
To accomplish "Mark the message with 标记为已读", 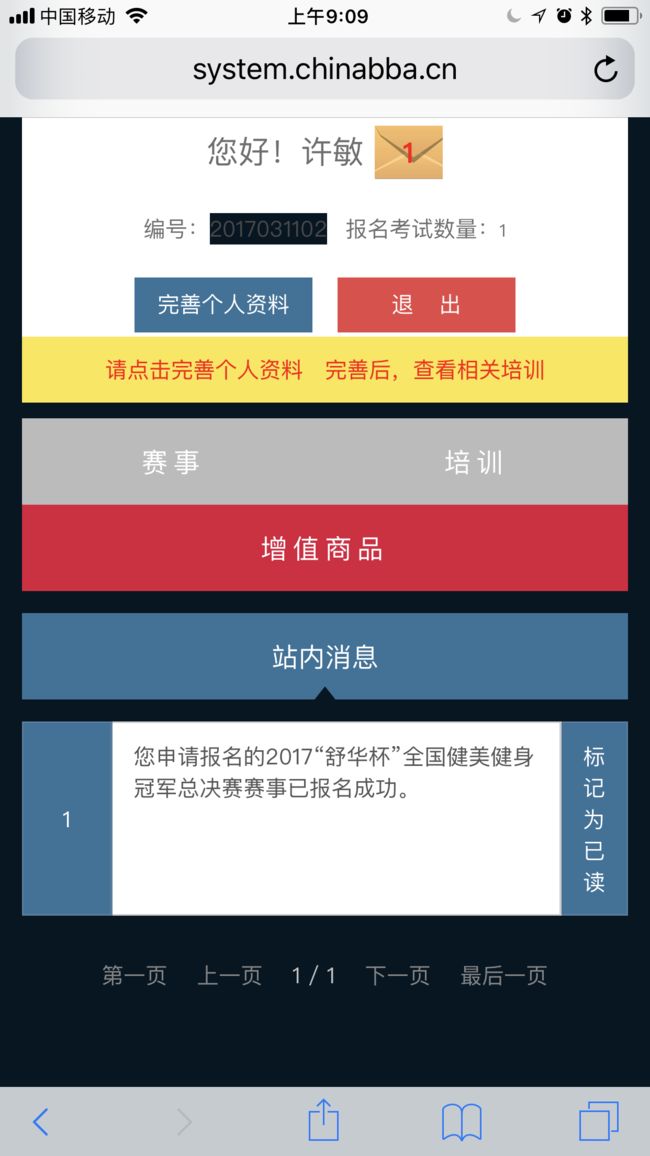I will [x=594, y=818].
